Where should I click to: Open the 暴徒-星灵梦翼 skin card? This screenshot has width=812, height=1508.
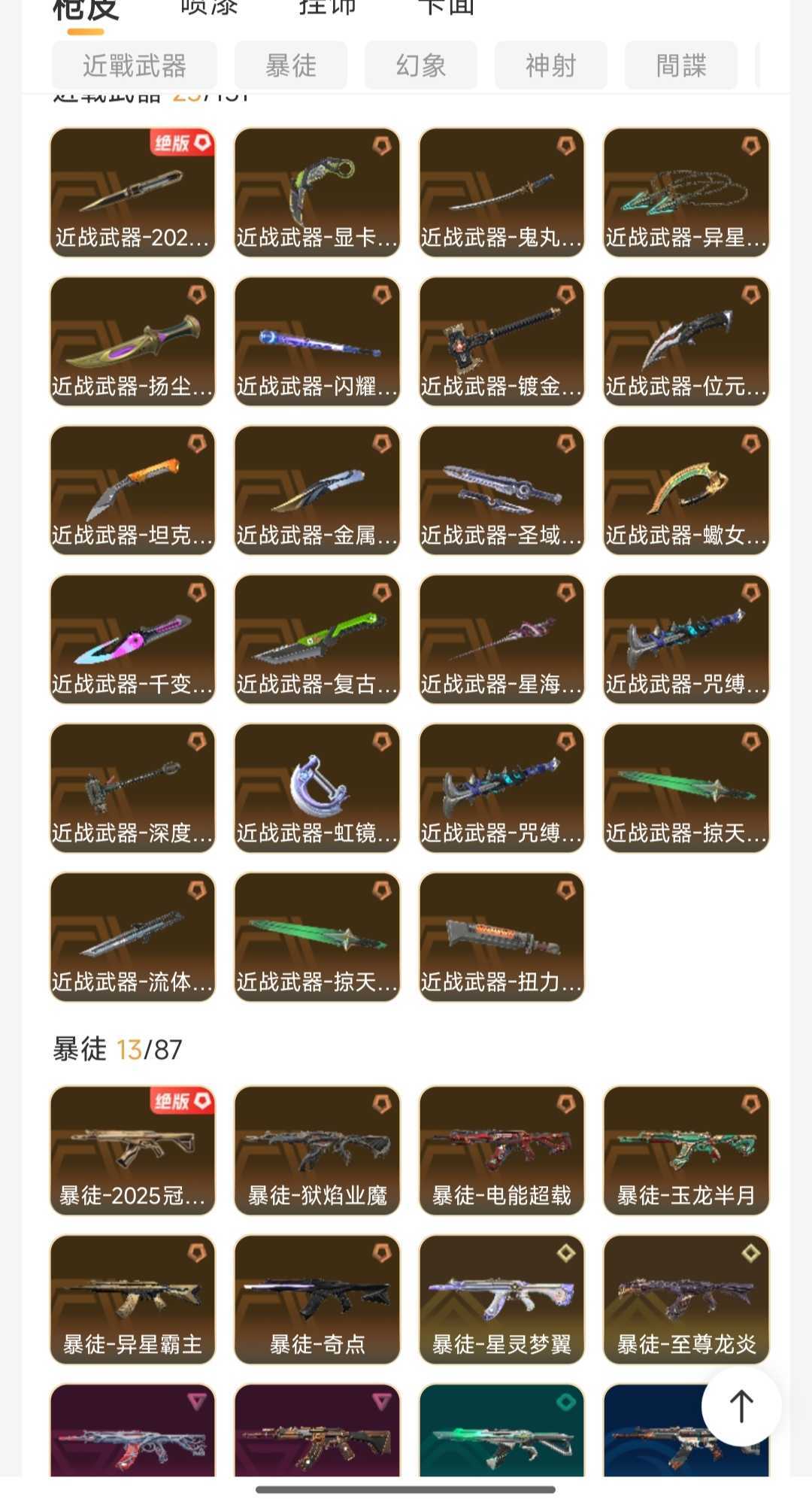tap(501, 1300)
